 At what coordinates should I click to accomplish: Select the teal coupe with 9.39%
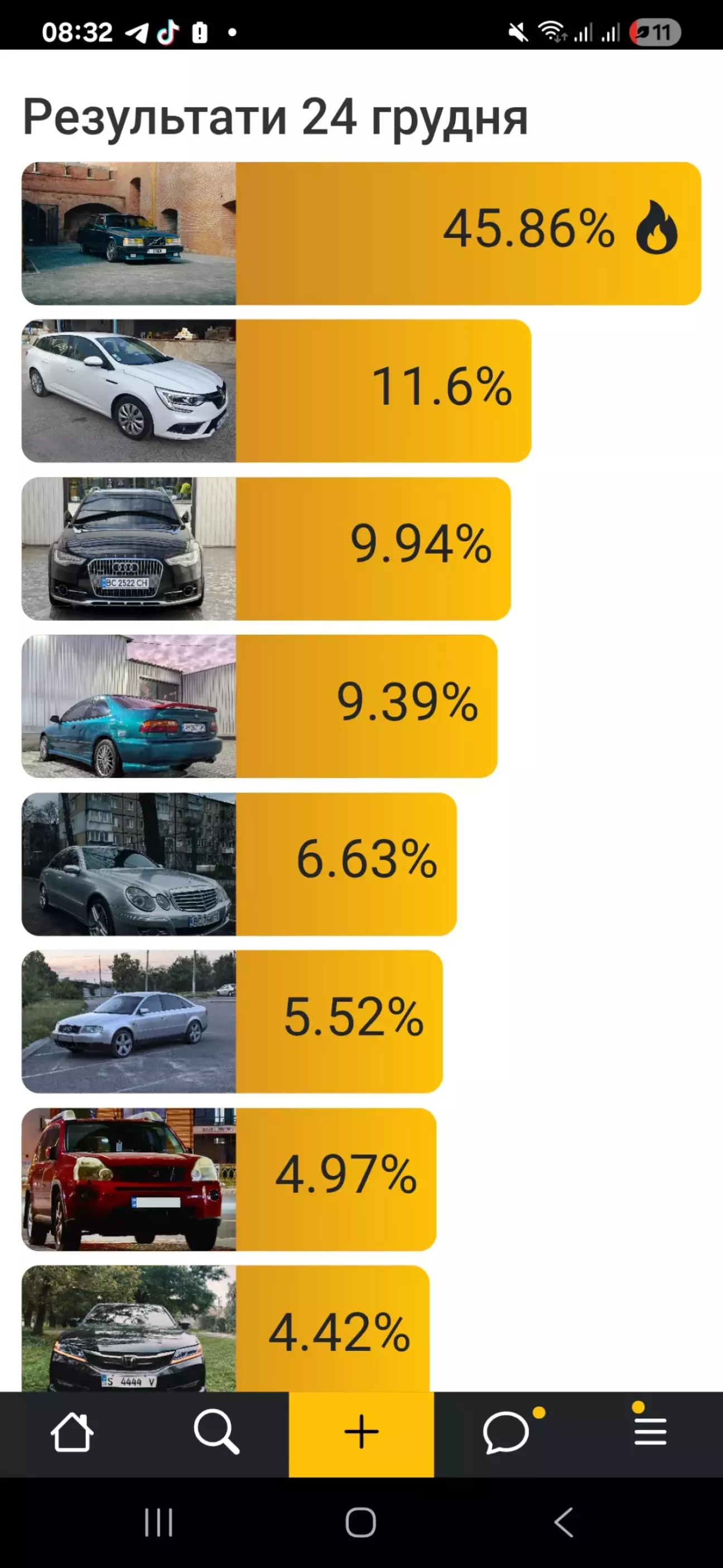[259, 706]
